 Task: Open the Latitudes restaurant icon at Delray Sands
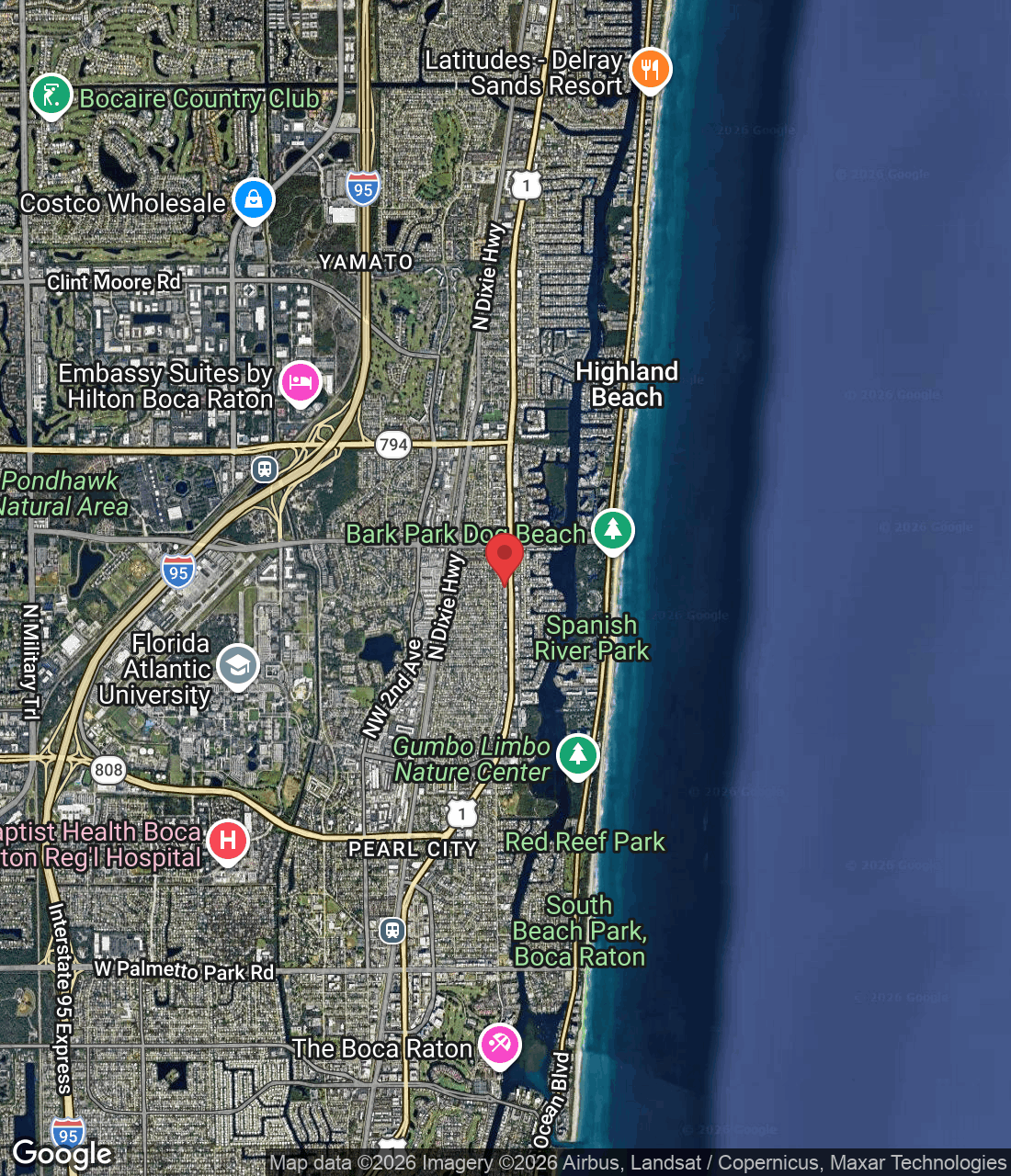click(650, 68)
